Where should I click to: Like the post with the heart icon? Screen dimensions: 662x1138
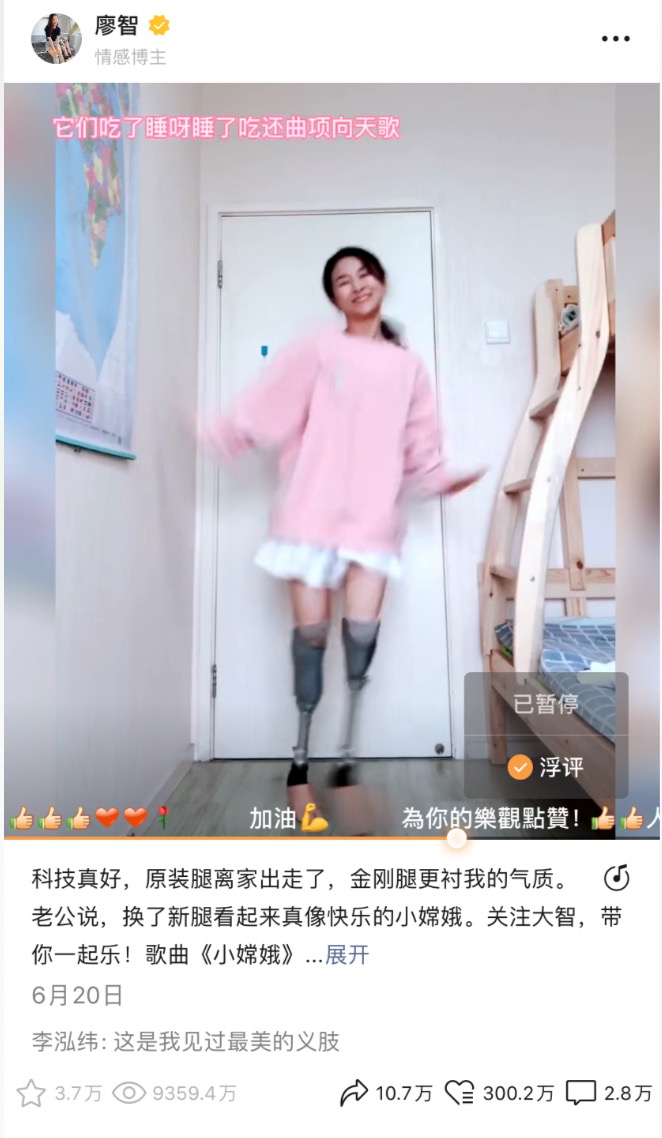(459, 1092)
